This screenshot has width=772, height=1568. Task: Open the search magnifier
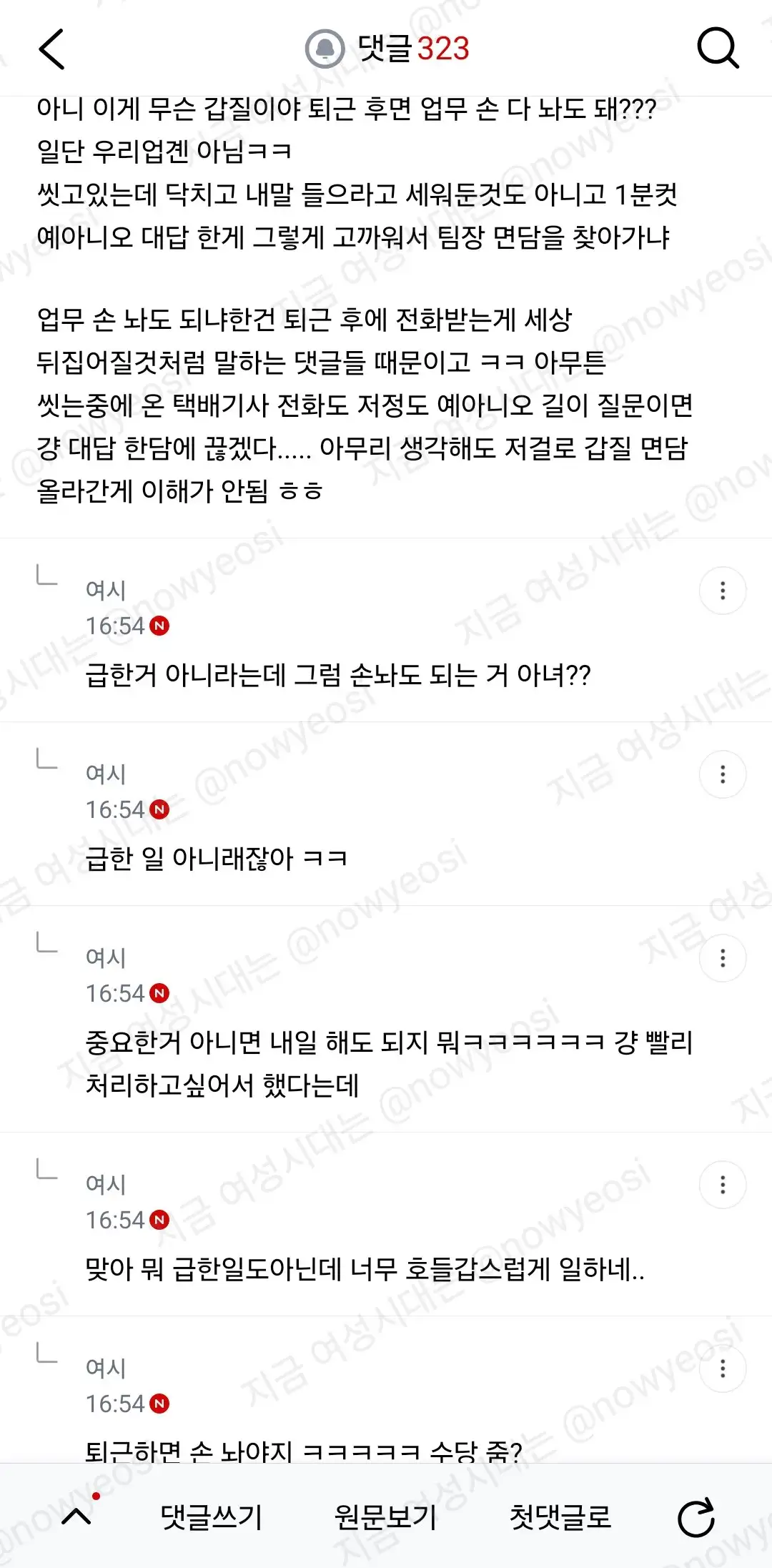point(718,49)
